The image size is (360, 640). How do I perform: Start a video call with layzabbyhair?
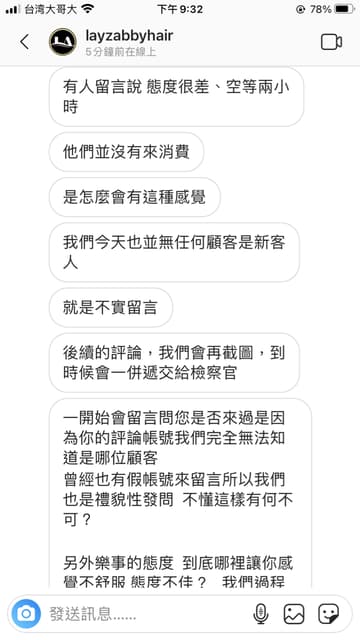coord(331,42)
